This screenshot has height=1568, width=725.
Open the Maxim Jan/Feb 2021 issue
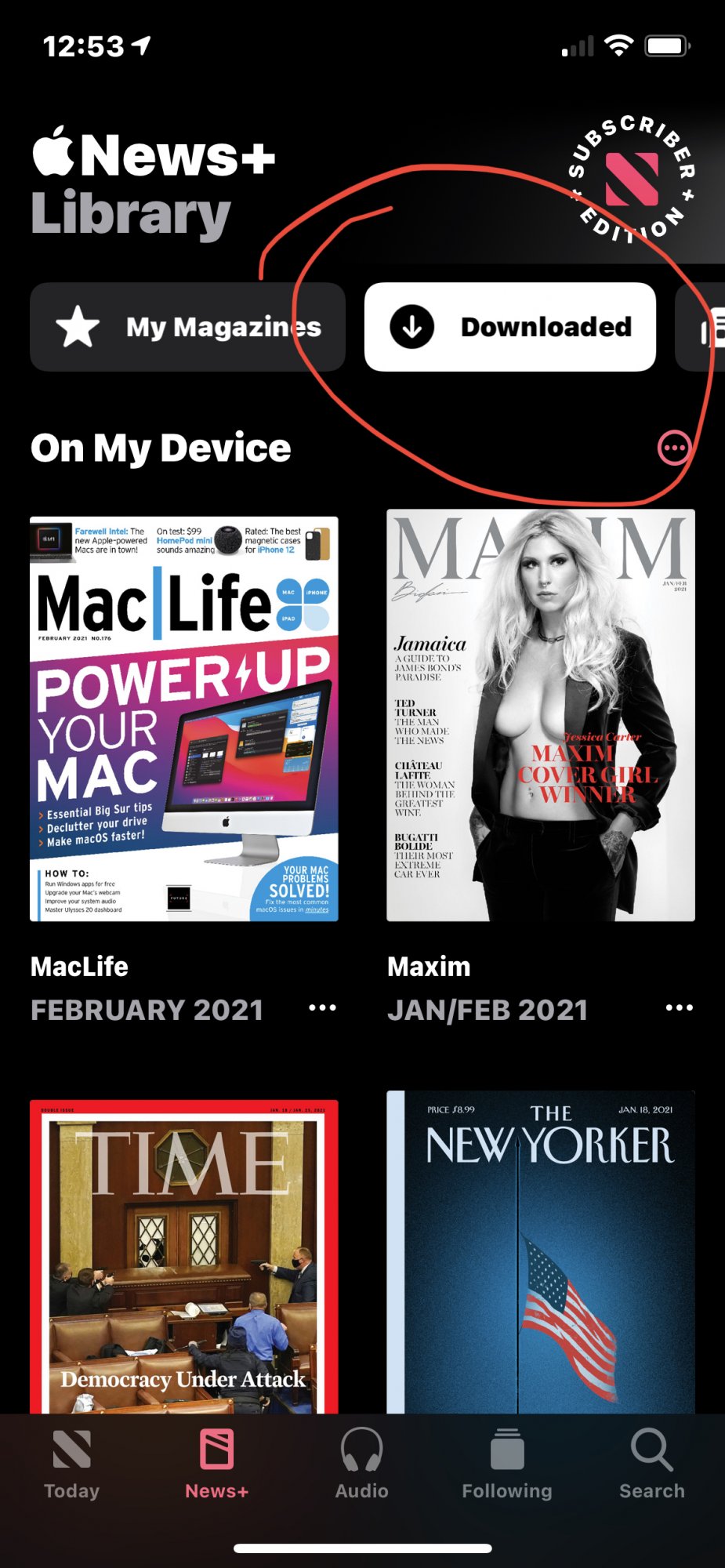tap(541, 715)
